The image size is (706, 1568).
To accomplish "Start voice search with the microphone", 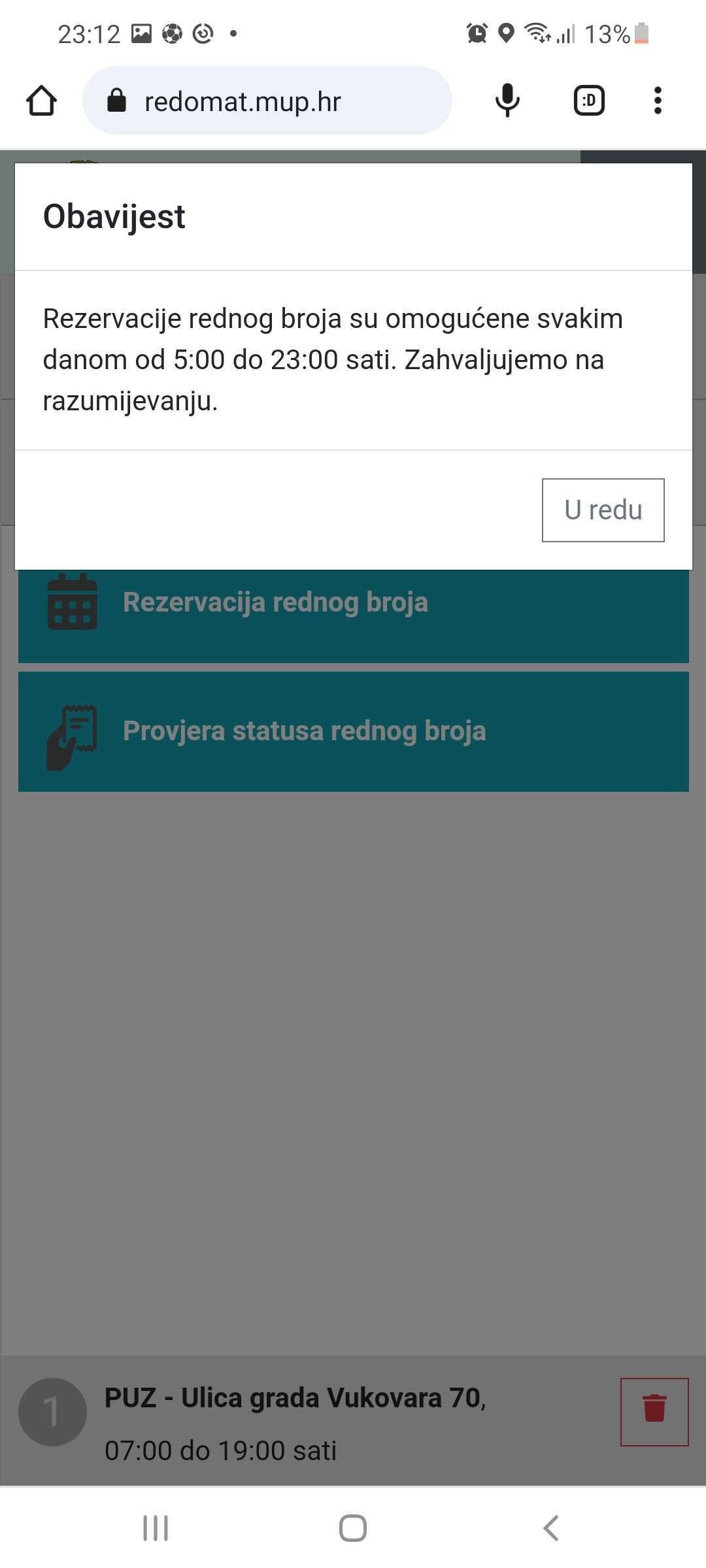I will [x=507, y=101].
